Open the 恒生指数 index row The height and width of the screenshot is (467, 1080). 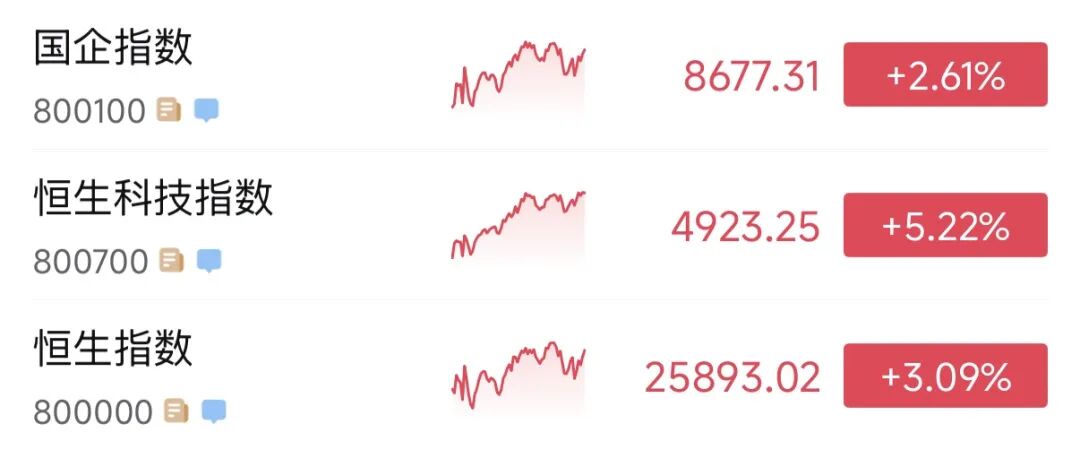coord(113,349)
